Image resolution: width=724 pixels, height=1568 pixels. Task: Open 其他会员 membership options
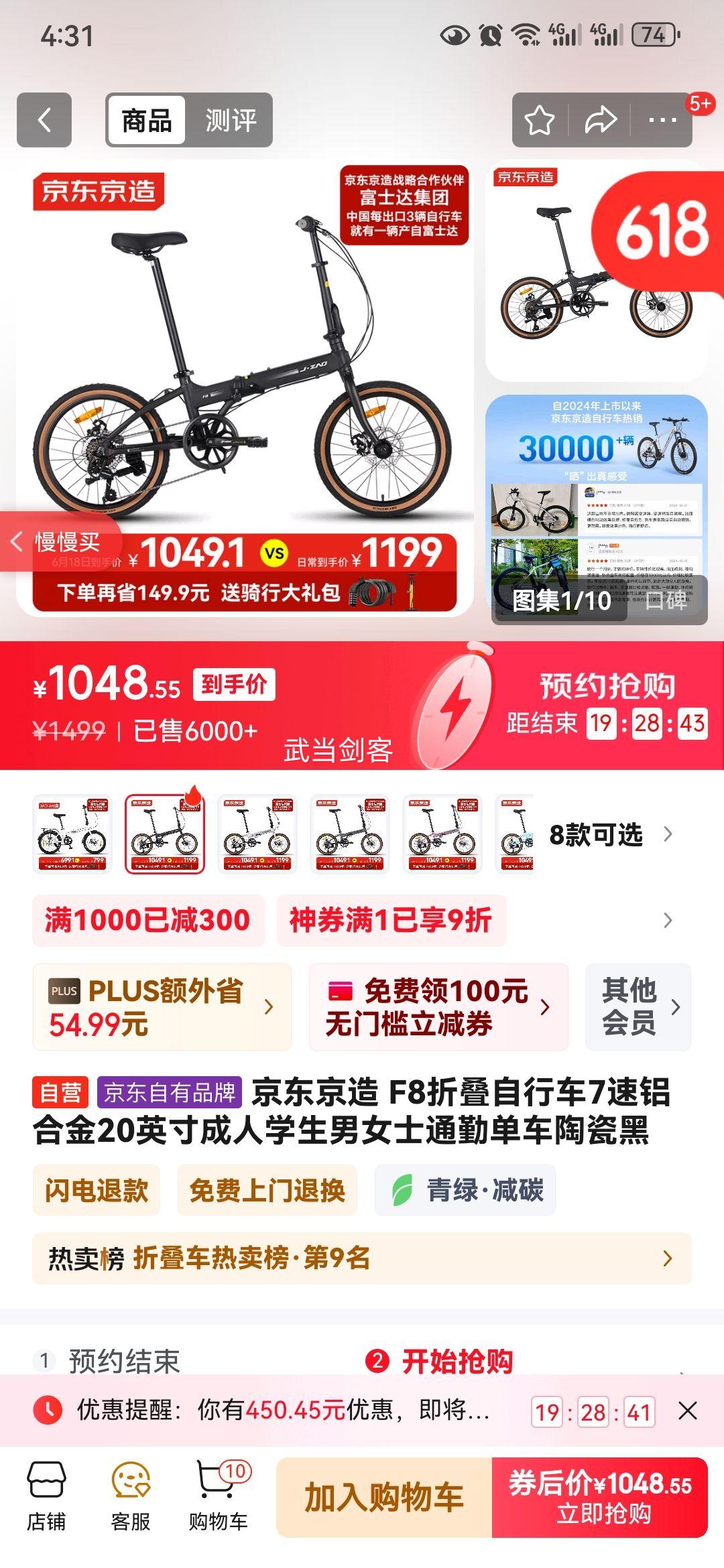pyautogui.click(x=638, y=1006)
